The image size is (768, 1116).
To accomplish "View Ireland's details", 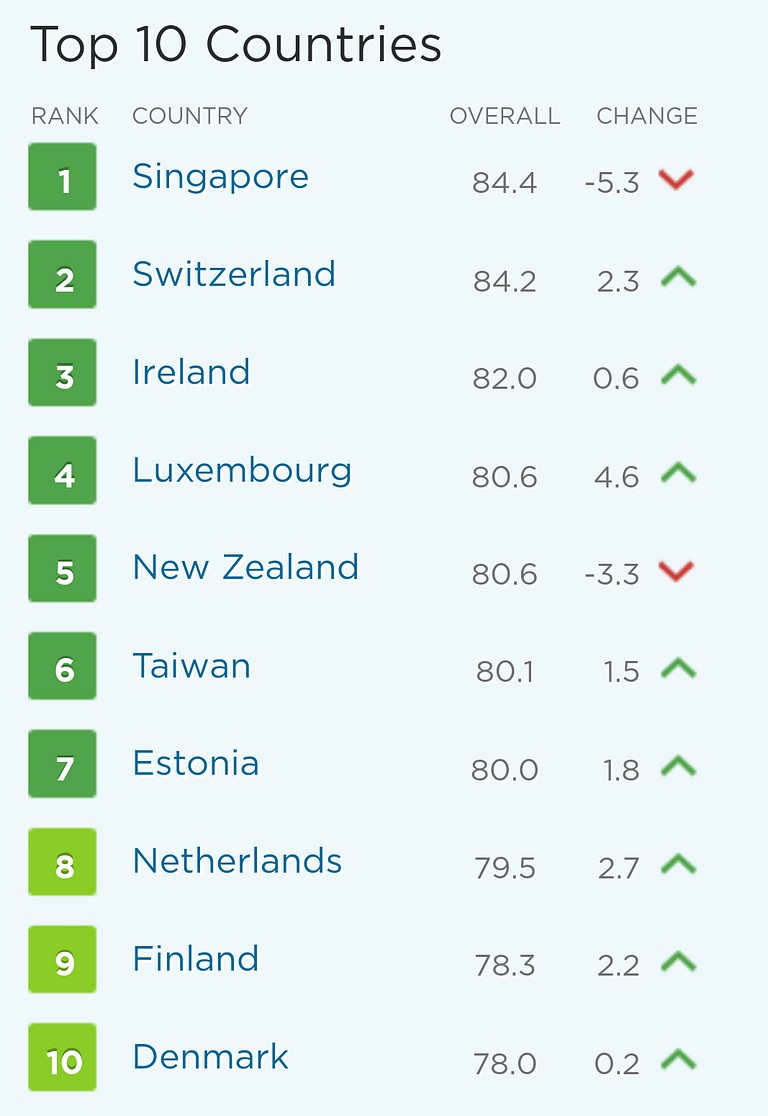I will coord(191,372).
